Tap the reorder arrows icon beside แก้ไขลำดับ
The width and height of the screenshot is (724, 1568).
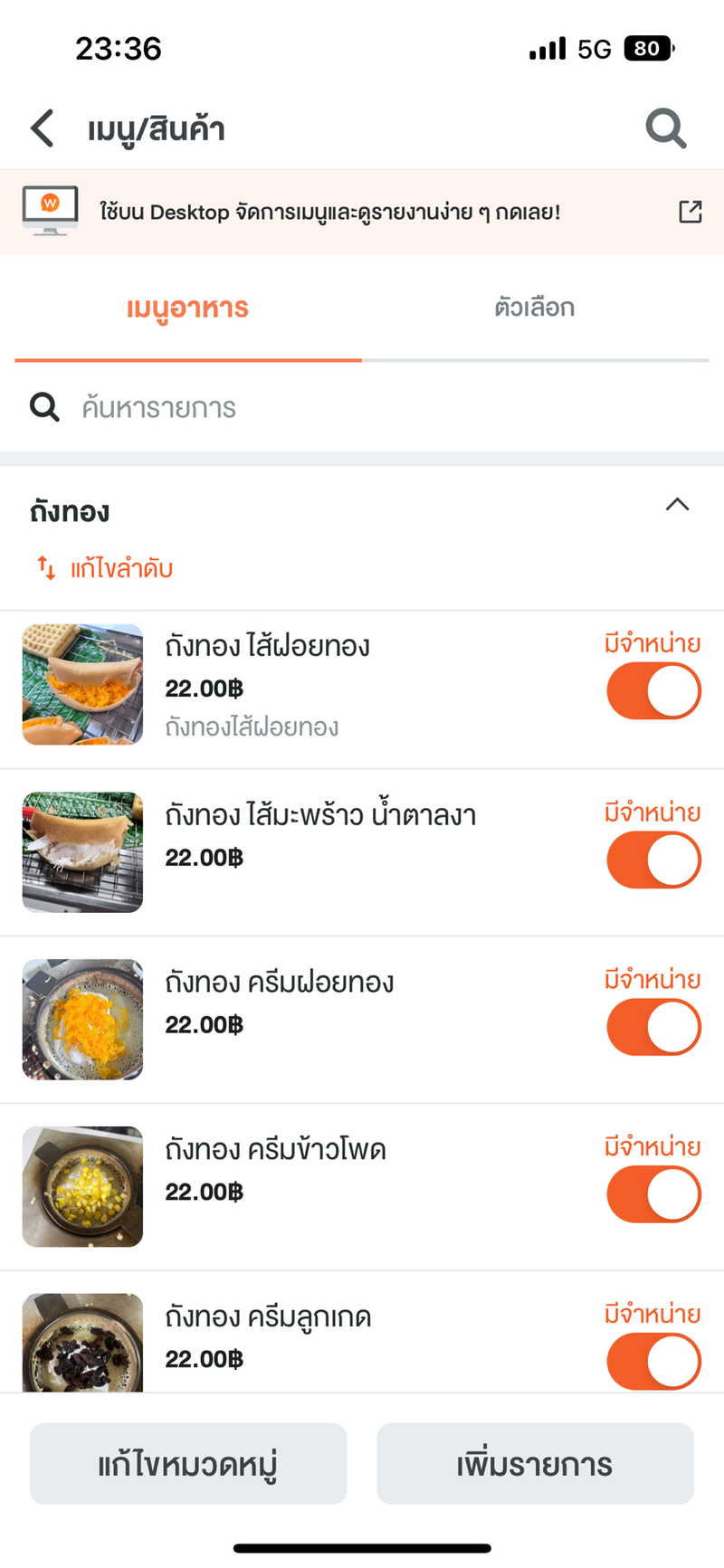tap(45, 568)
